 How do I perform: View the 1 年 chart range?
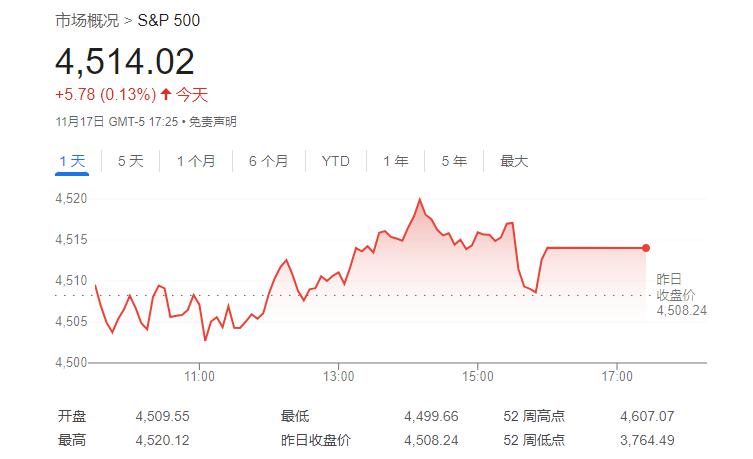tap(396, 161)
